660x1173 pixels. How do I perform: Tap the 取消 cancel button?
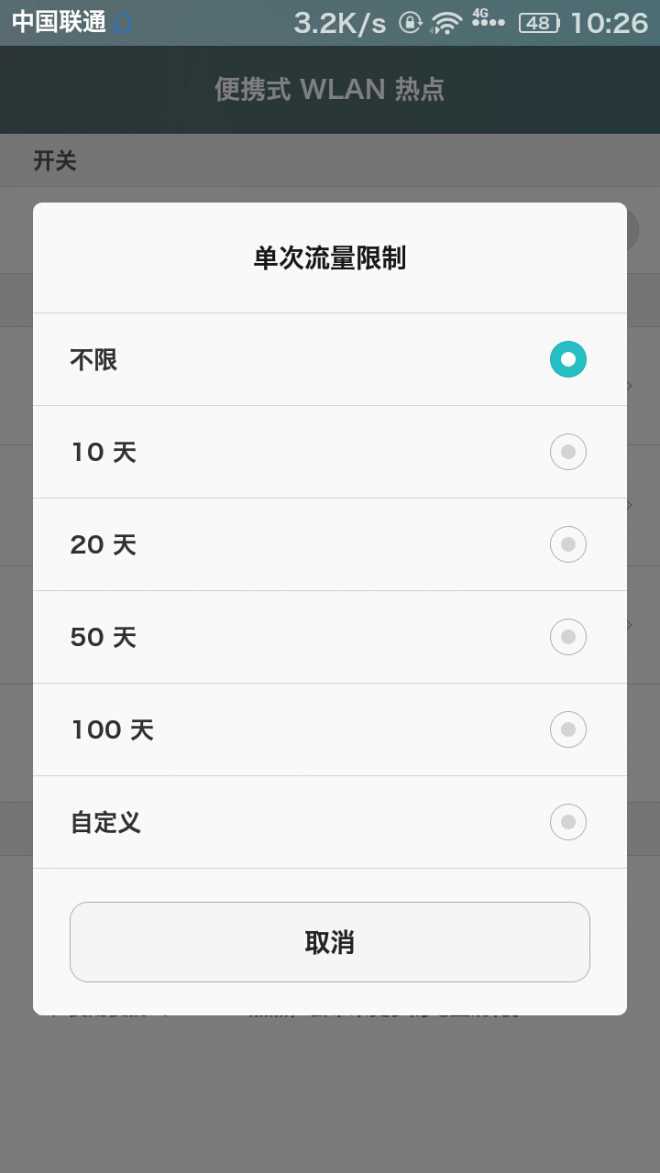pos(330,942)
